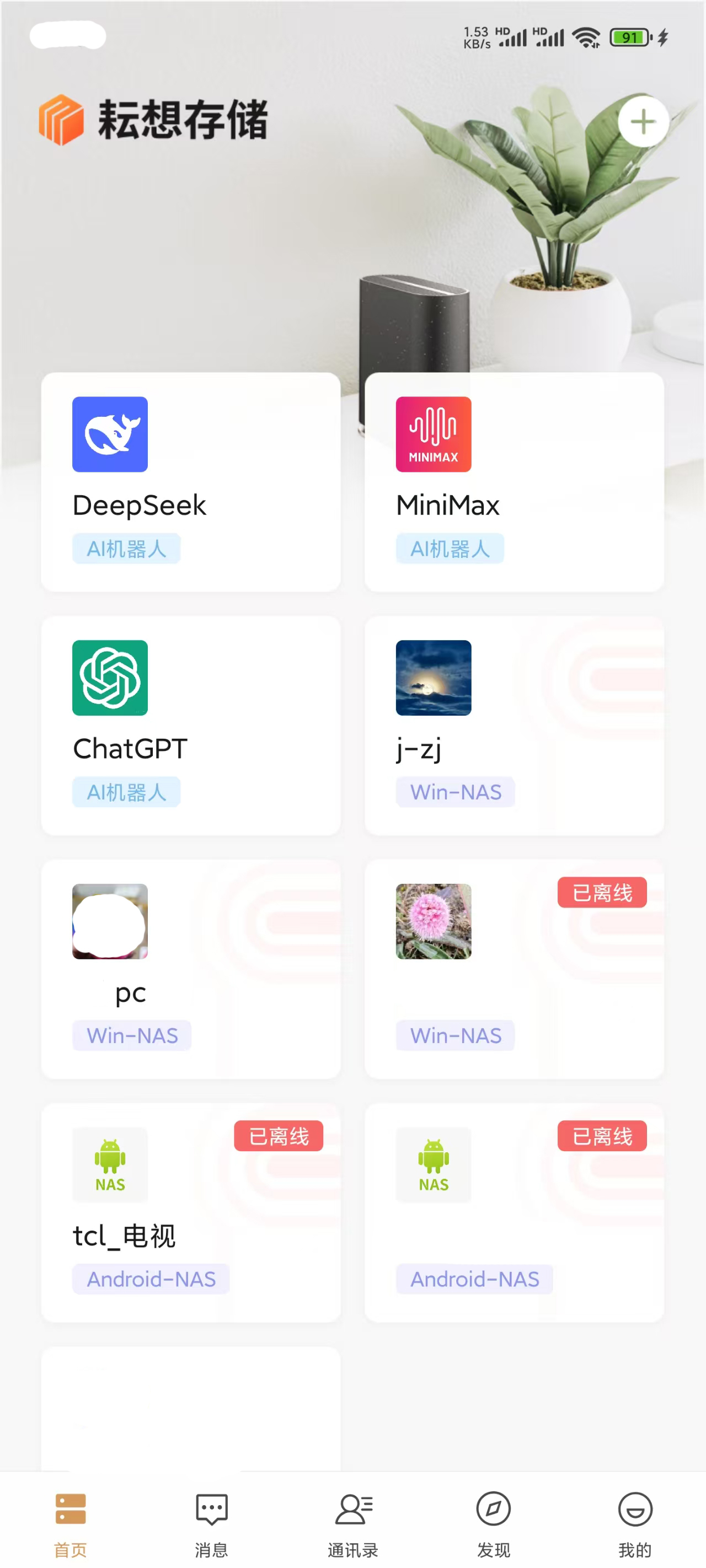706x1568 pixels.
Task: Tap the plus button to add device
Action: pyautogui.click(x=643, y=122)
